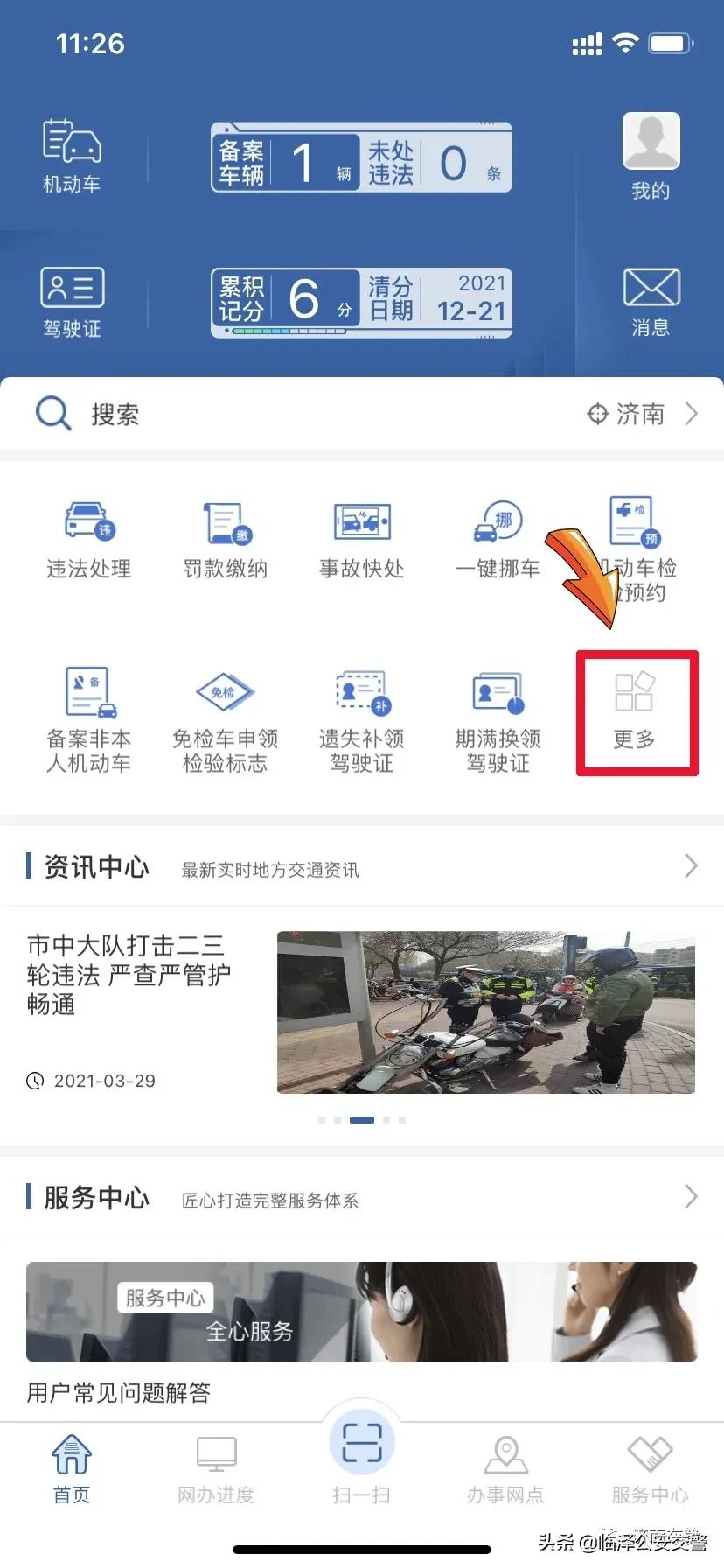Open the 机动车 vehicle section
724x1568 pixels.
click(72, 156)
